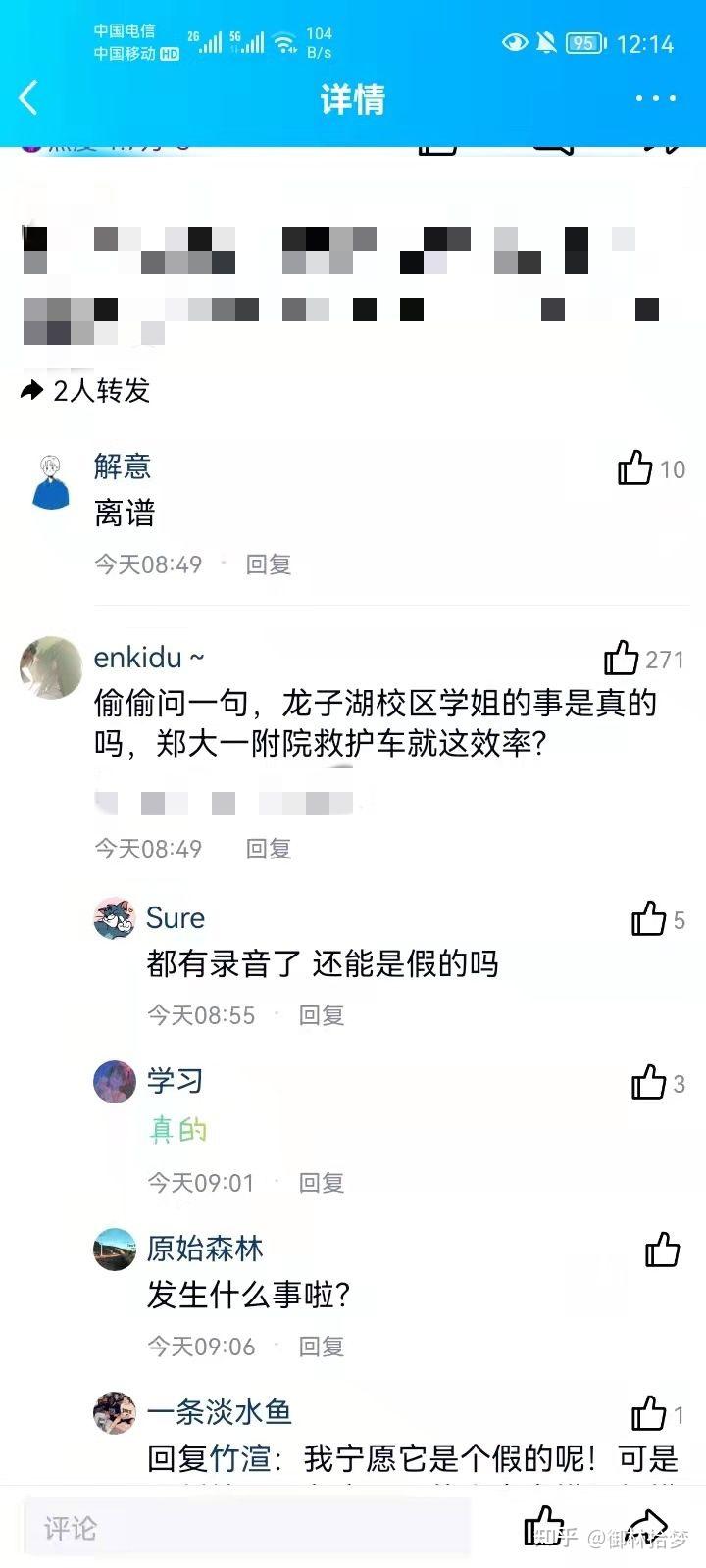This screenshot has height=1568, width=706.
Task: Reply to 原始森林's comment
Action: click(321, 1347)
